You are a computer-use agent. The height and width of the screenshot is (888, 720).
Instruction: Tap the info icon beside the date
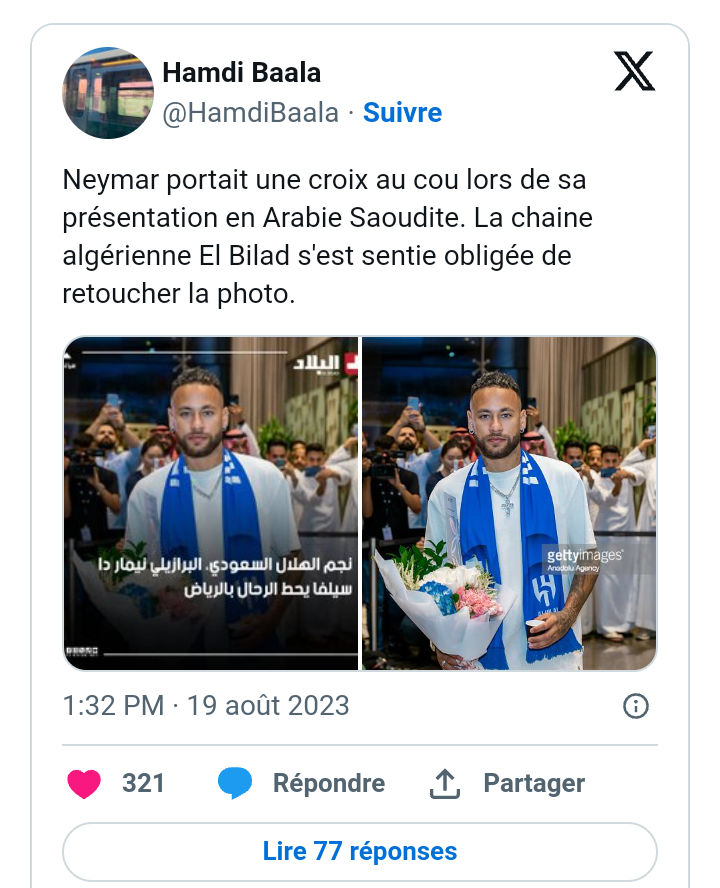click(x=636, y=706)
